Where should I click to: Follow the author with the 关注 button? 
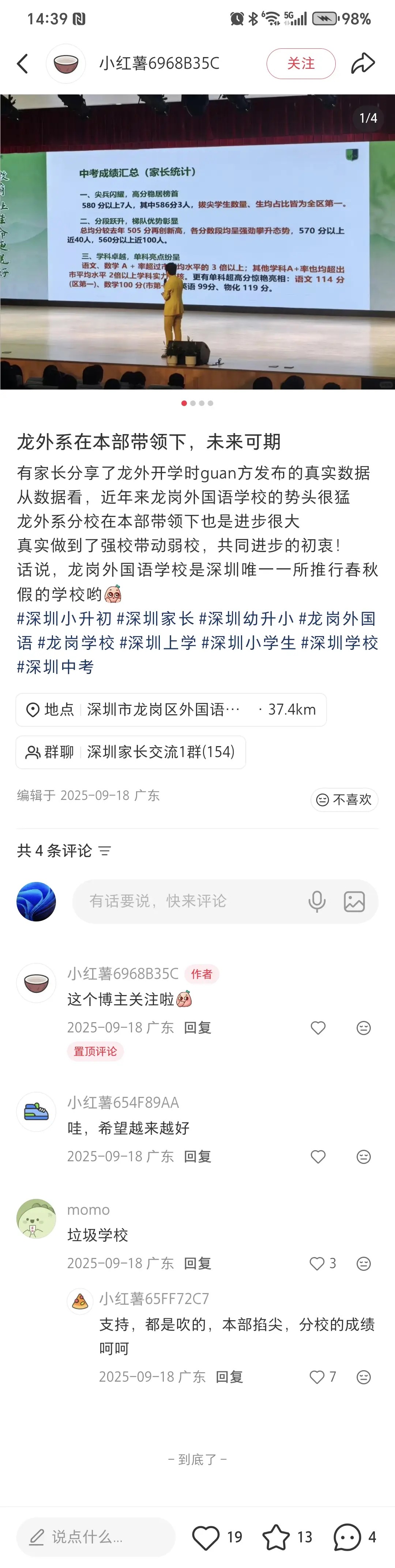point(301,63)
